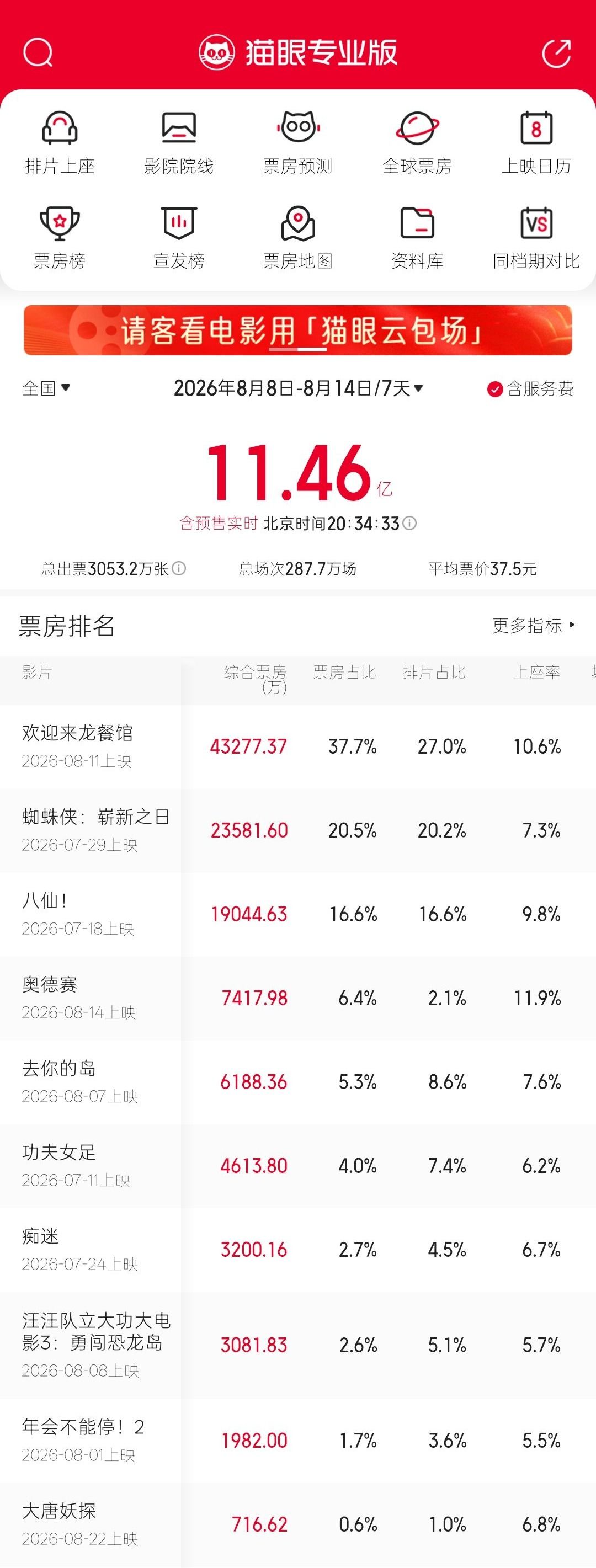
Task: Open the search icon
Action: pos(38,53)
